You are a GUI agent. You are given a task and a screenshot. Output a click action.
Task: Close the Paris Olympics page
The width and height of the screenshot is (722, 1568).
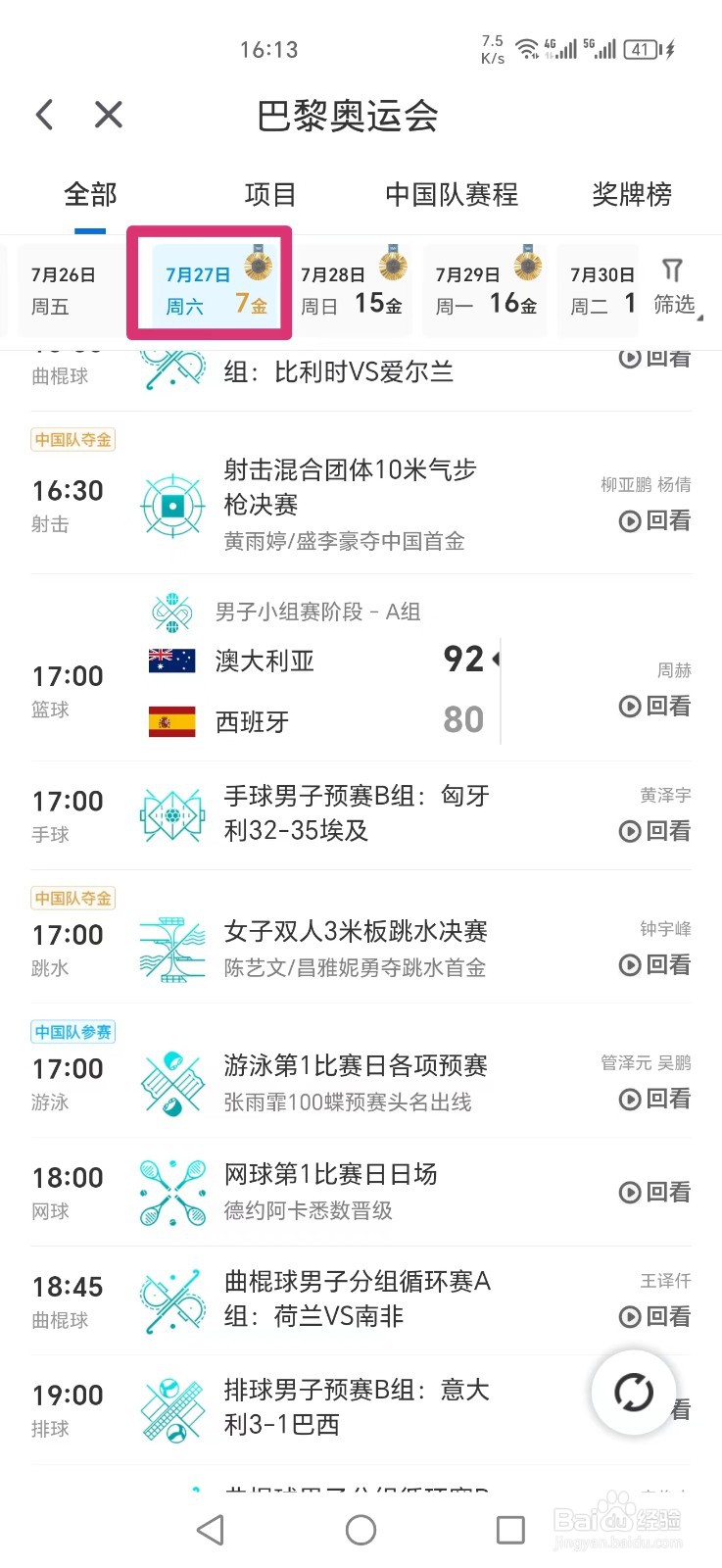(108, 116)
